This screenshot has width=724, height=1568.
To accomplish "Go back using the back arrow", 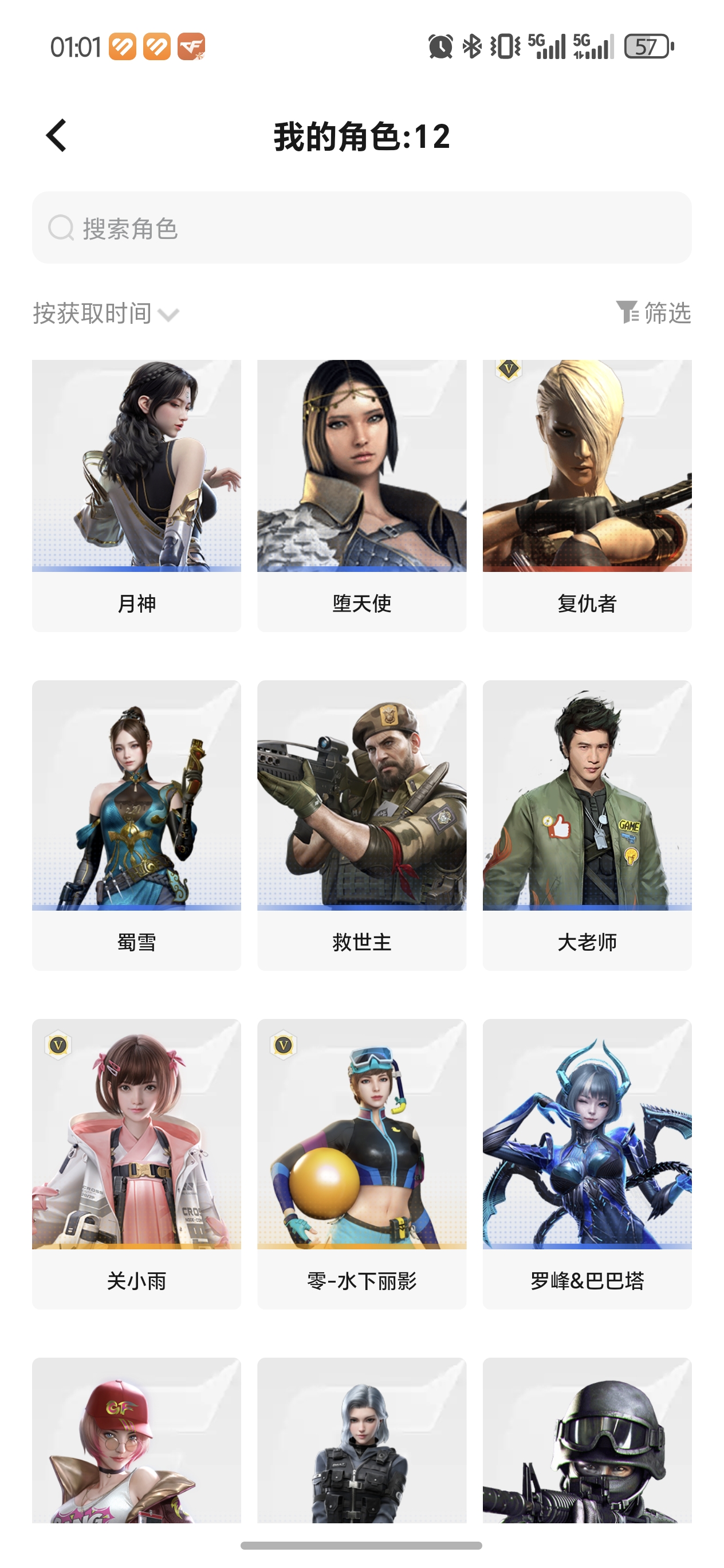I will [57, 135].
